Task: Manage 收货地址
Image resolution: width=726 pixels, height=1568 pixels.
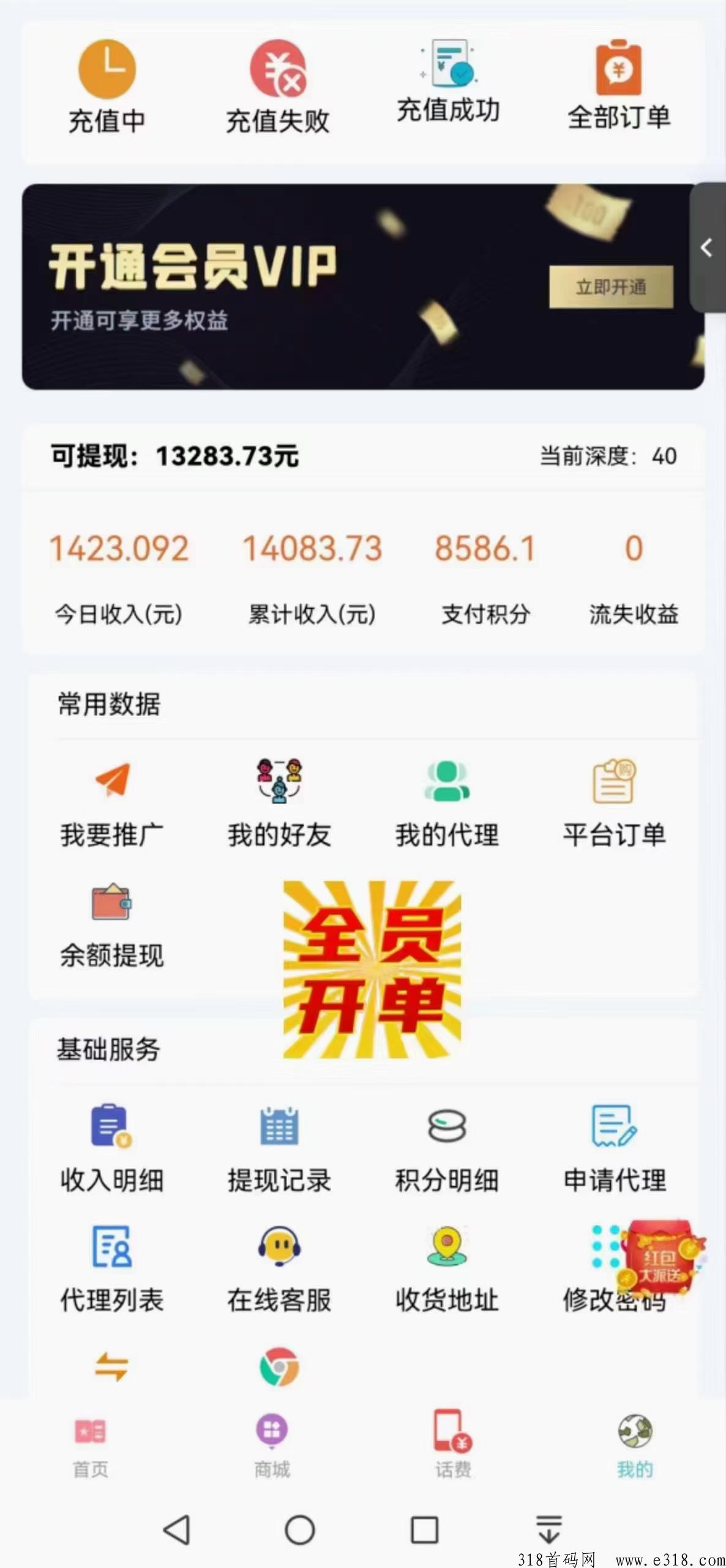Action: [x=447, y=1268]
